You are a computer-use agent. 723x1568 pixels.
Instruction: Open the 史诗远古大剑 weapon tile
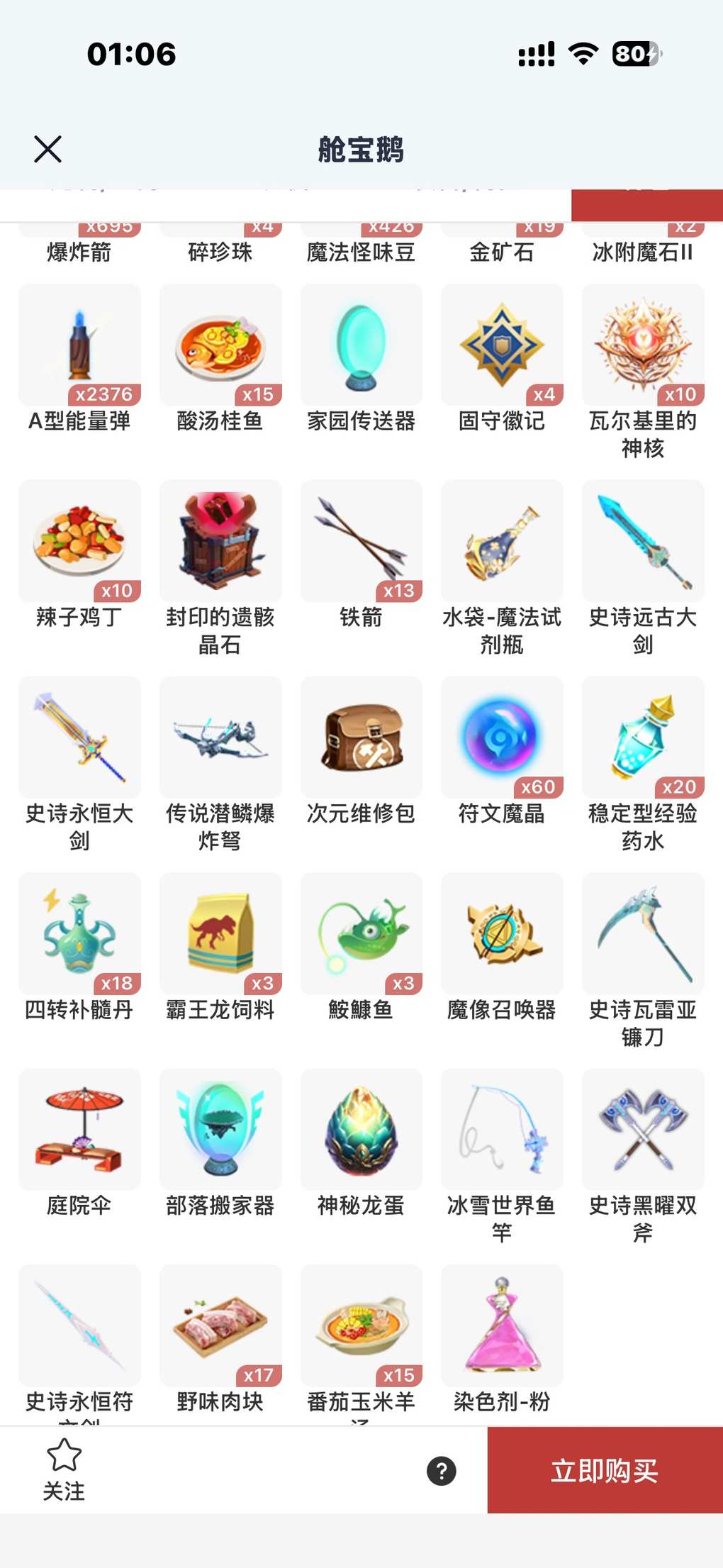point(643,541)
